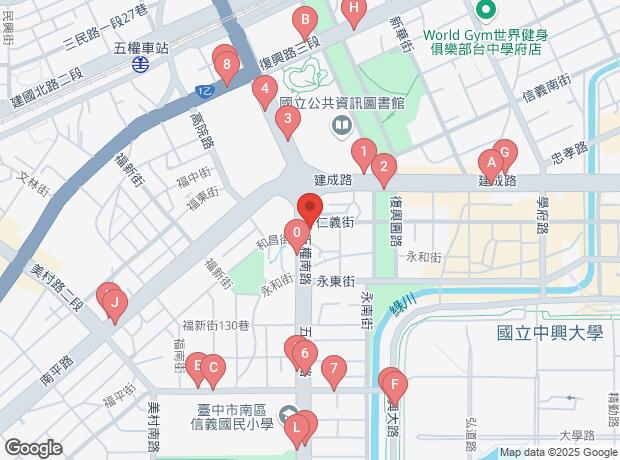Open the marker labeled C
The width and height of the screenshot is (620, 460).
pyautogui.click(x=213, y=367)
